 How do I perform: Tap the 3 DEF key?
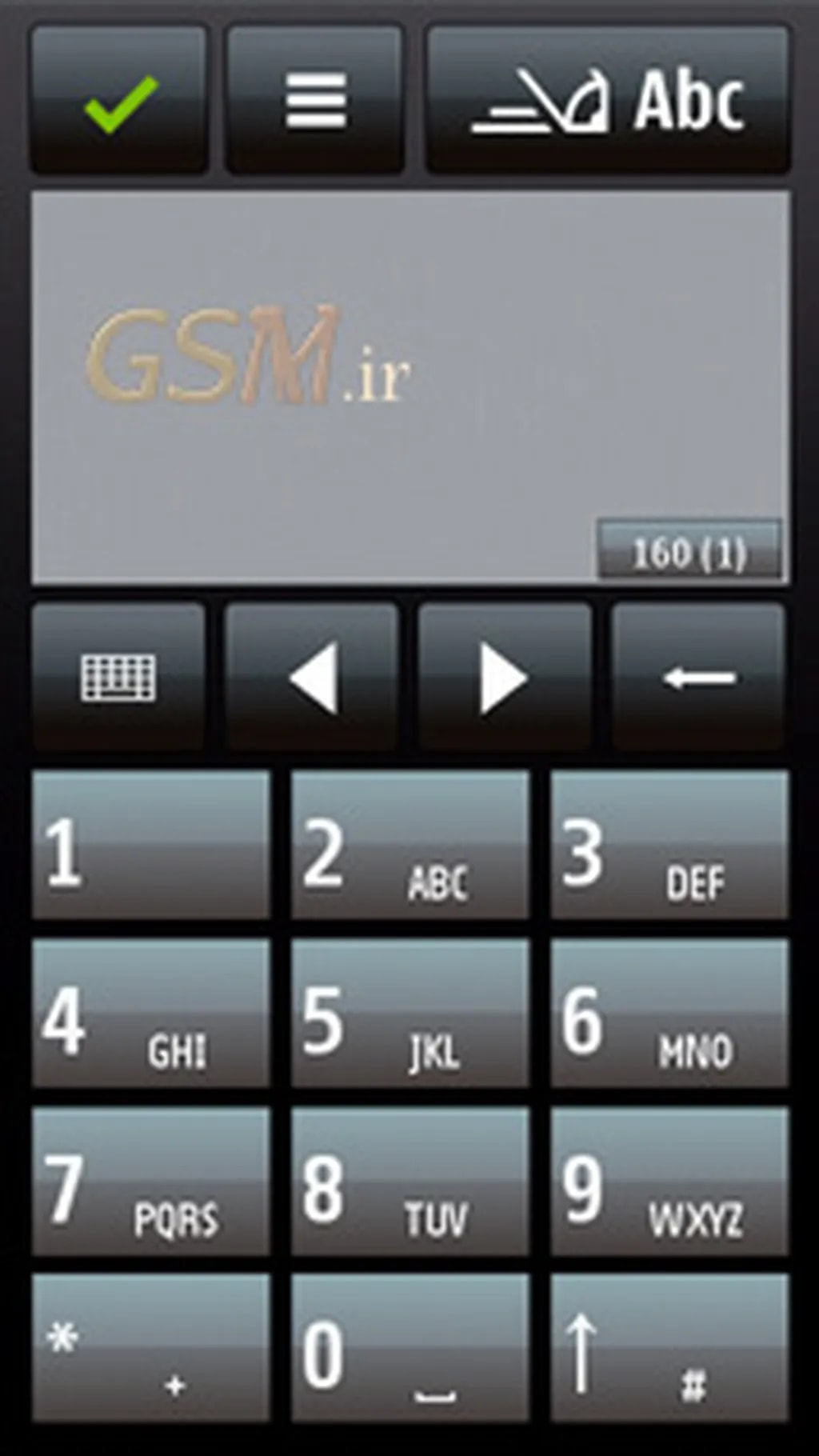click(669, 845)
